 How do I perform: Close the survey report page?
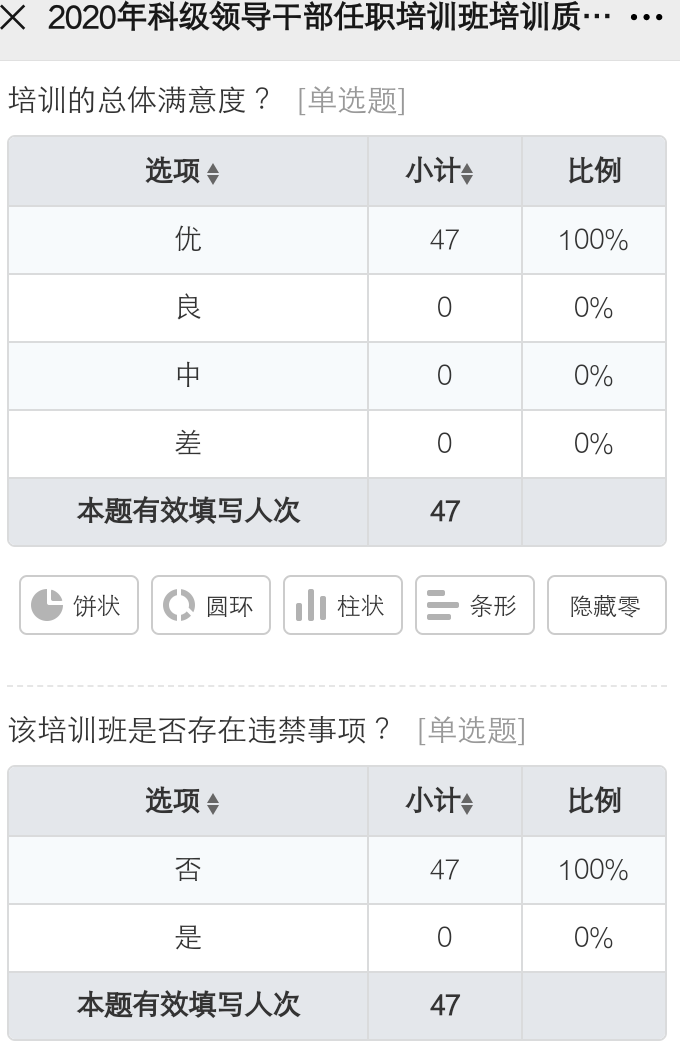click(14, 18)
